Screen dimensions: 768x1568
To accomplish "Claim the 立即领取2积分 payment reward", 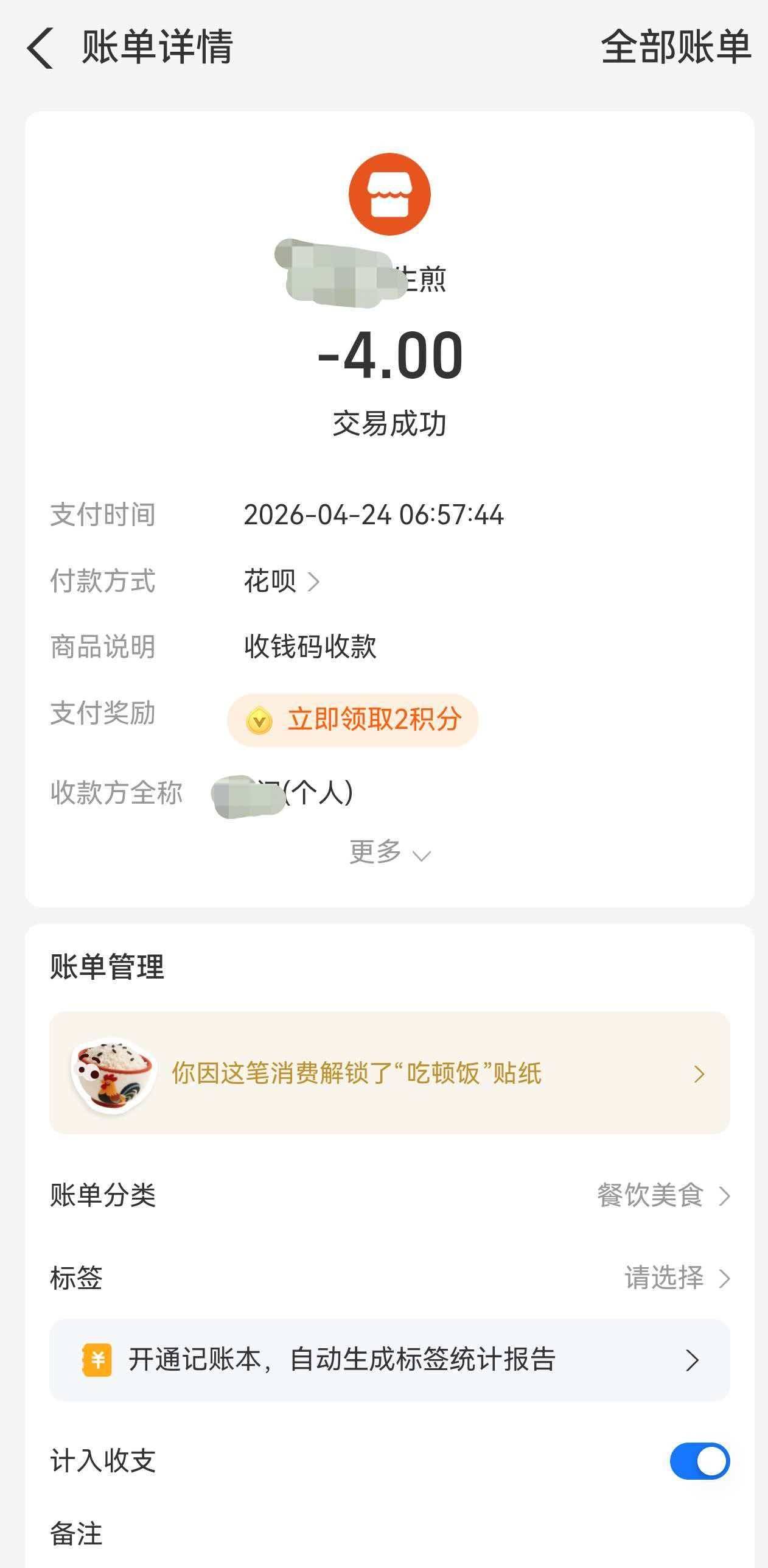I will 353,720.
